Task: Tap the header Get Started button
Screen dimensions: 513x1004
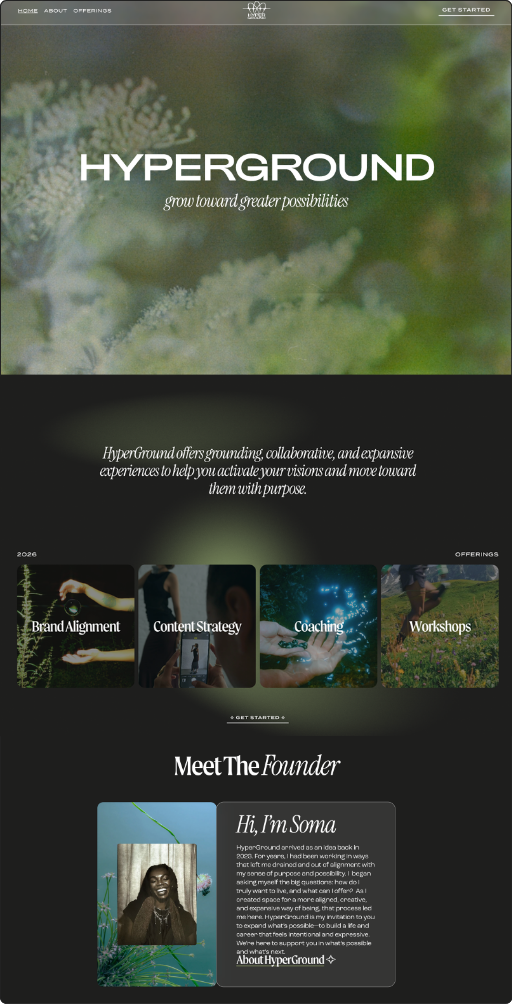Action: [466, 10]
